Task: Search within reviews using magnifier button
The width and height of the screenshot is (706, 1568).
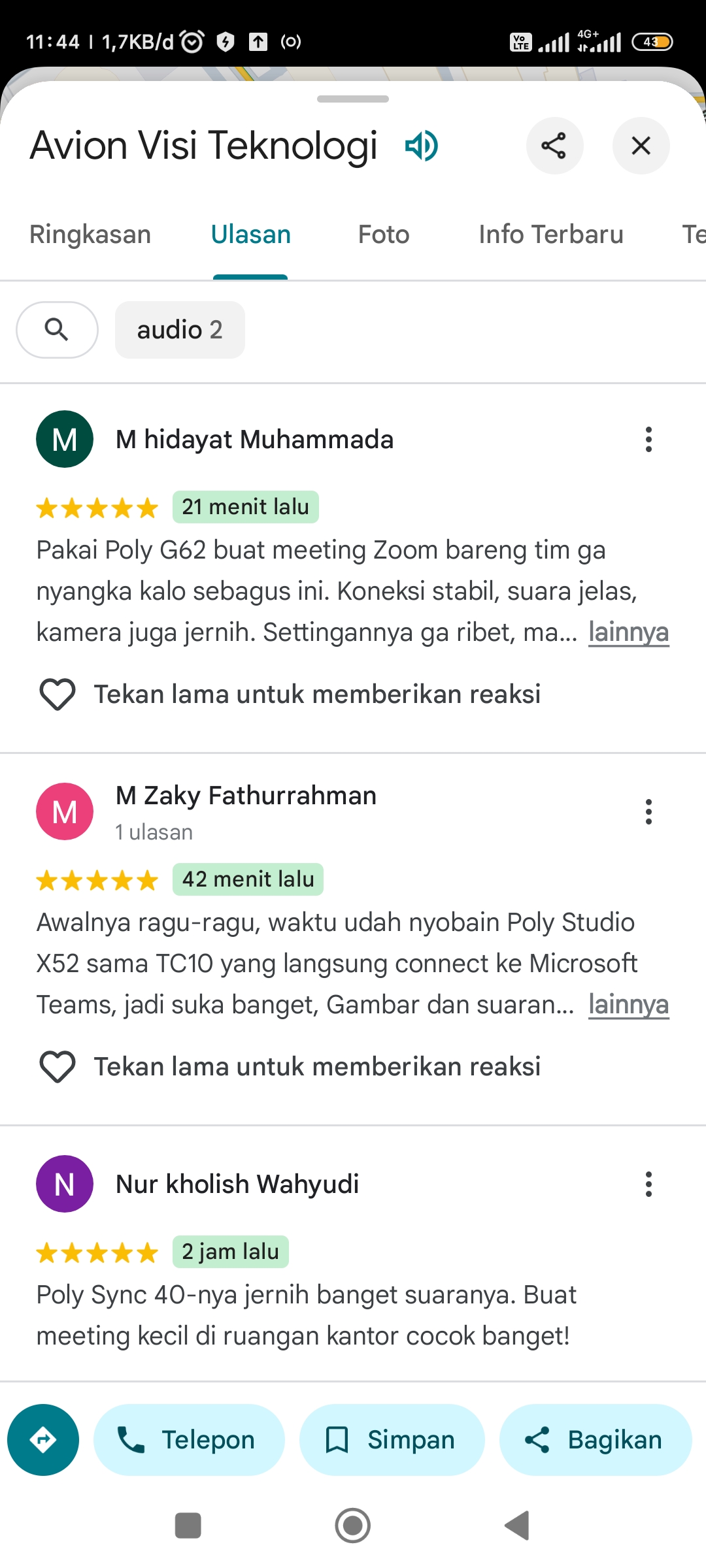Action: click(x=57, y=330)
